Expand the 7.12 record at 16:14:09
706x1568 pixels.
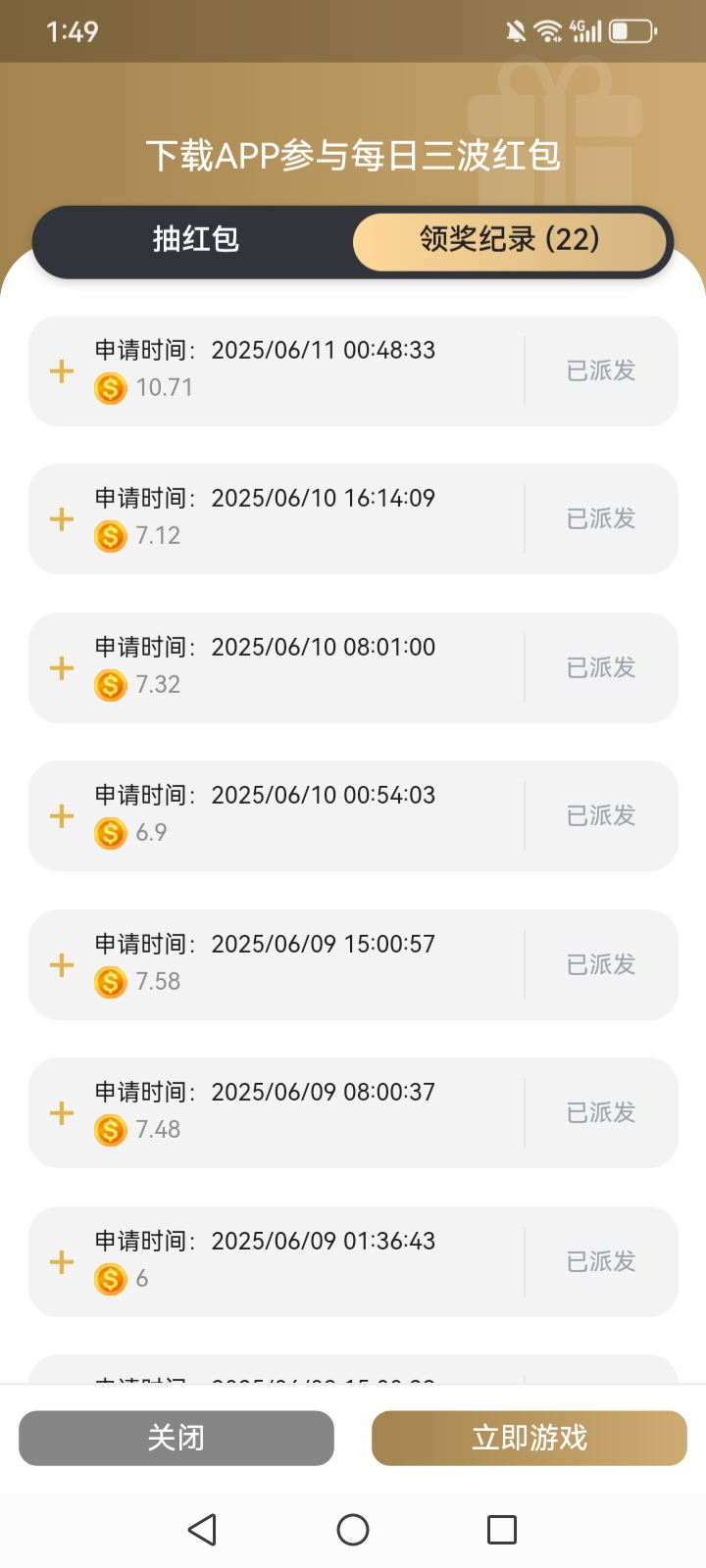[x=62, y=519]
